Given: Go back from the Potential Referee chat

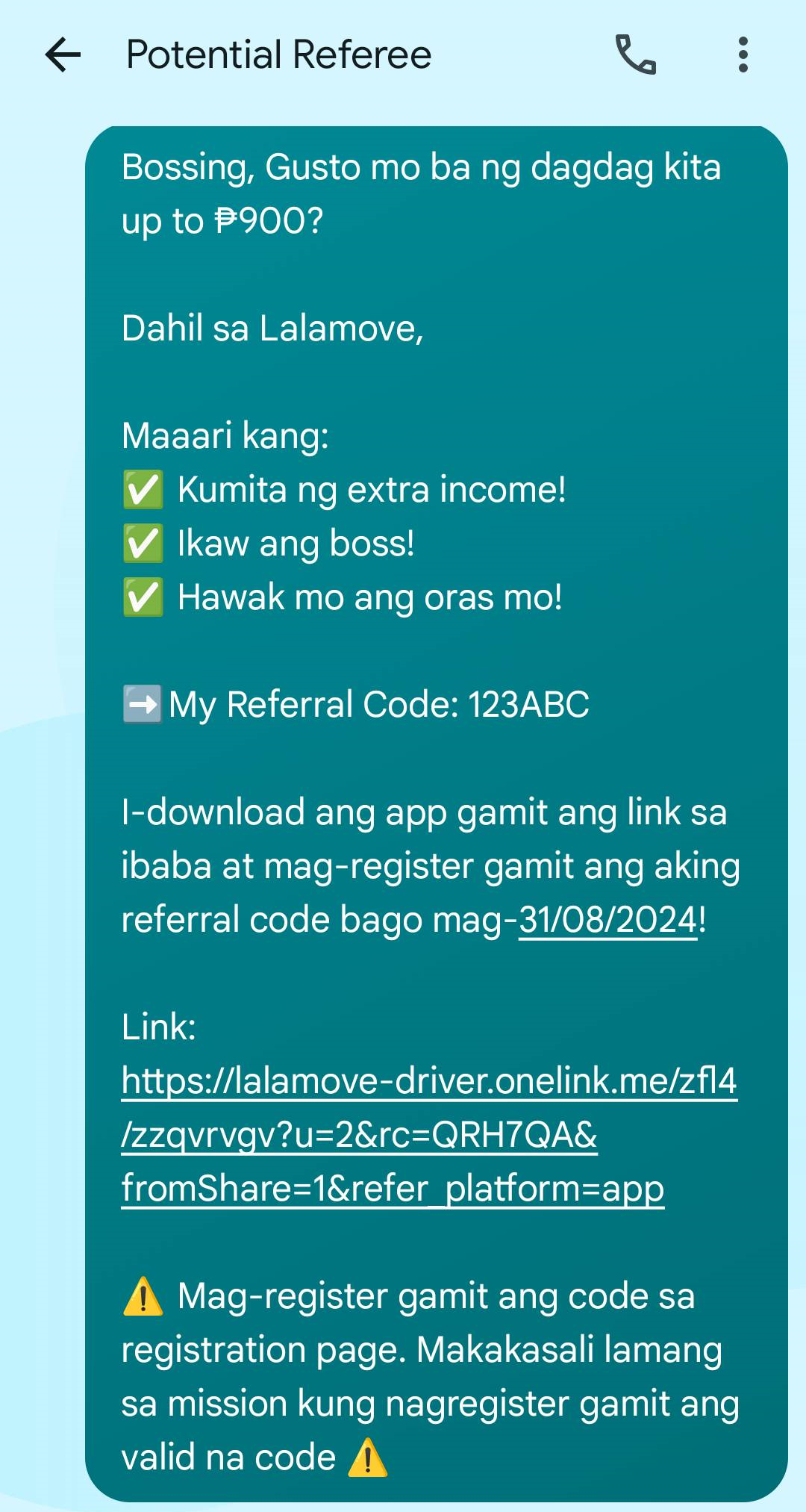Looking at the screenshot, I should point(63,55).
